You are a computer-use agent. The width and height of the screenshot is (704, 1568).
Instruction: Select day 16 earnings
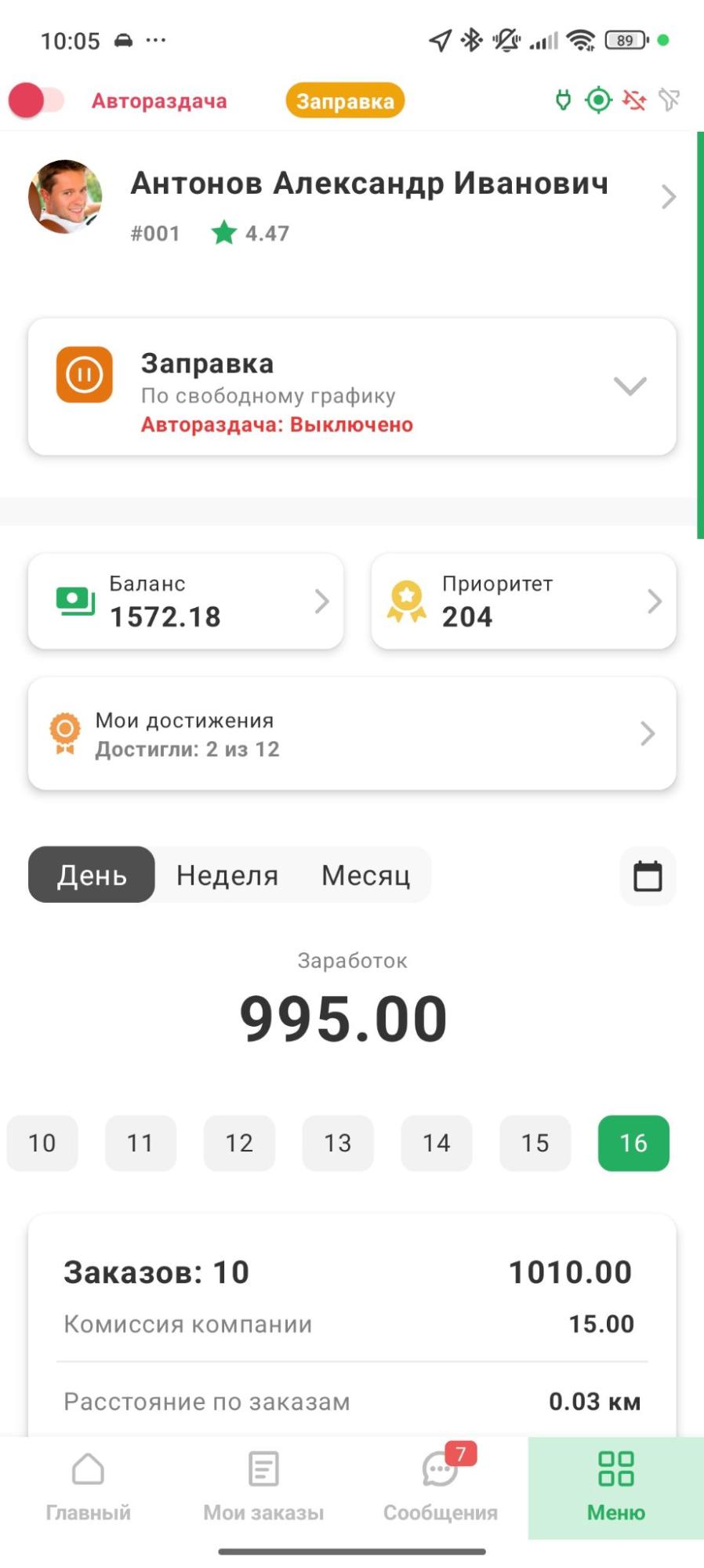point(633,1143)
